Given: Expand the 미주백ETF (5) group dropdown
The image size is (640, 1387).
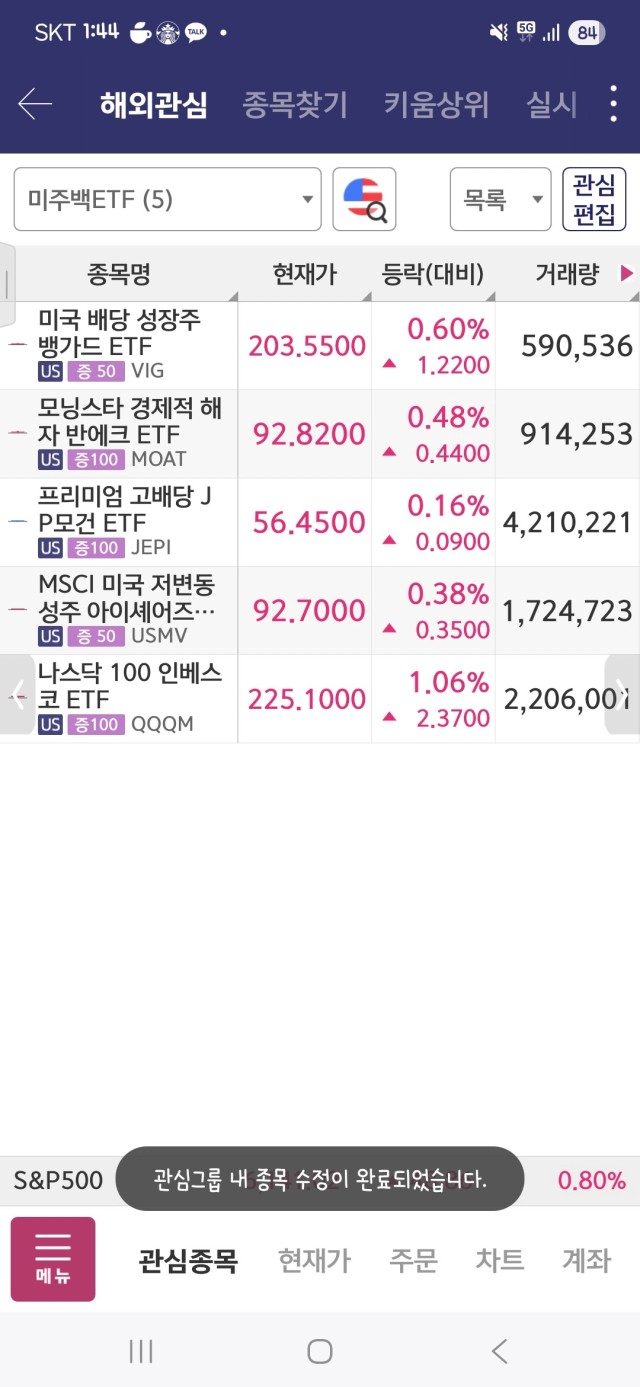Looking at the screenshot, I should [167, 200].
